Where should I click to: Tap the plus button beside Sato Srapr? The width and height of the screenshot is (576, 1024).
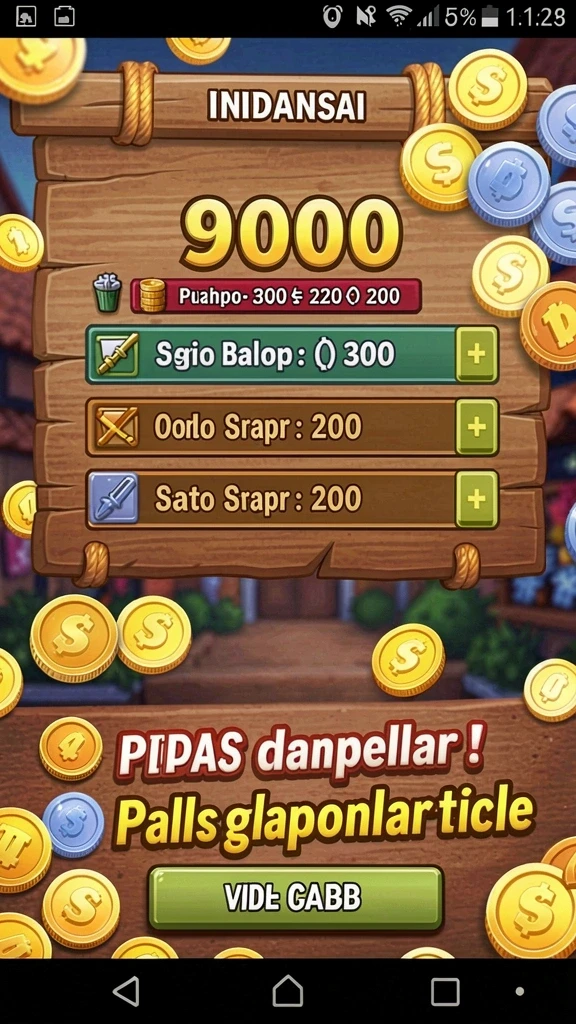pyautogui.click(x=477, y=499)
